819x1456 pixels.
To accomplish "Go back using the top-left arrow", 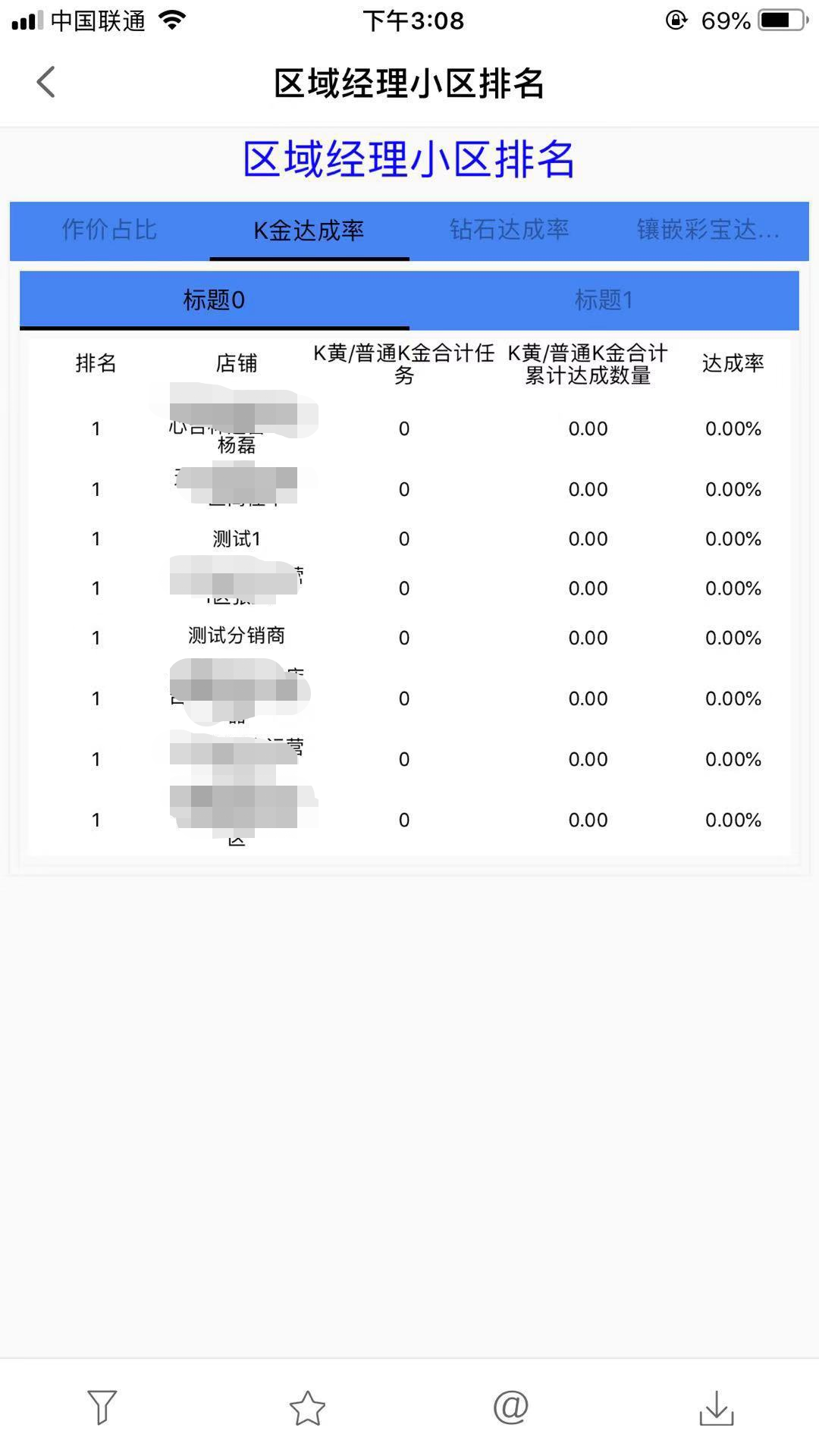I will tap(46, 82).
